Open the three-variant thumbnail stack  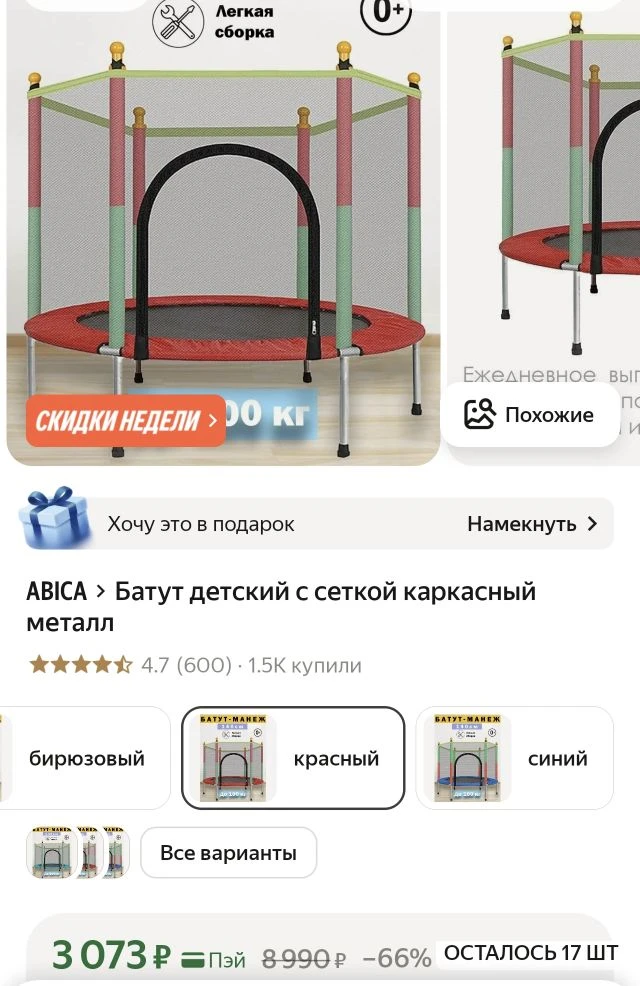pyautogui.click(x=78, y=853)
